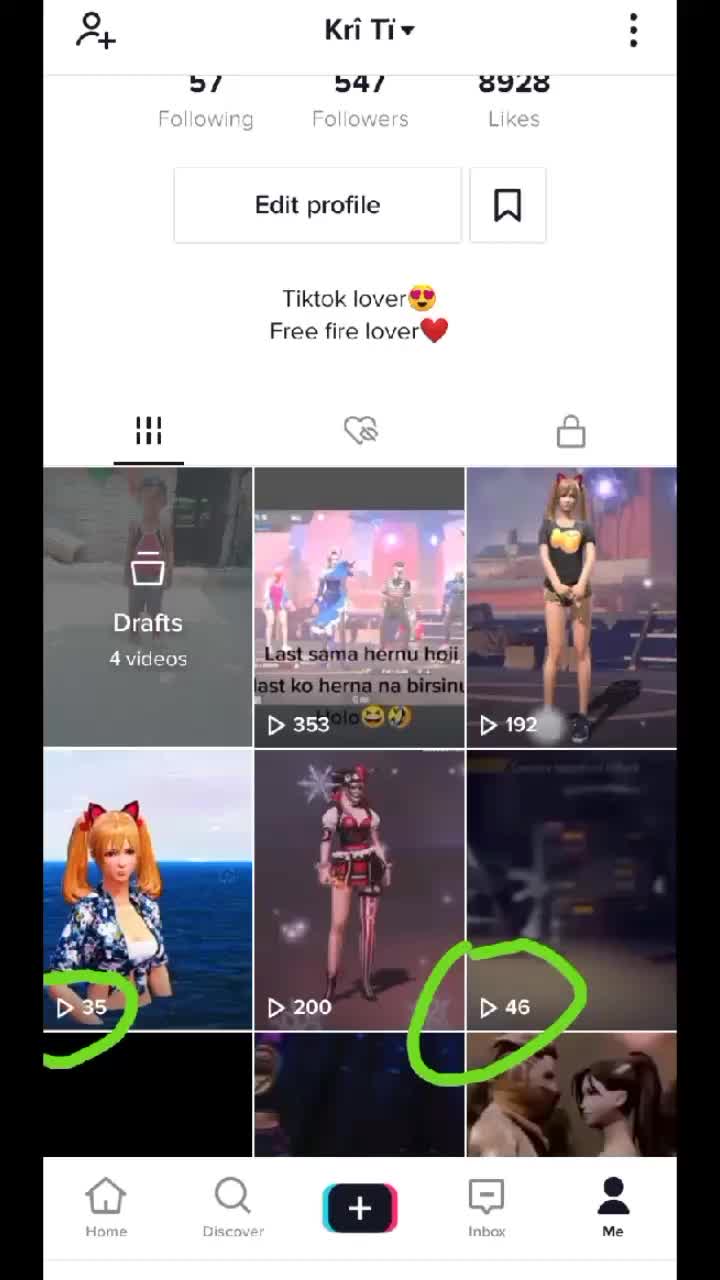Open the video with 35 views
Screen dimensions: 720x1280
(x=148, y=890)
